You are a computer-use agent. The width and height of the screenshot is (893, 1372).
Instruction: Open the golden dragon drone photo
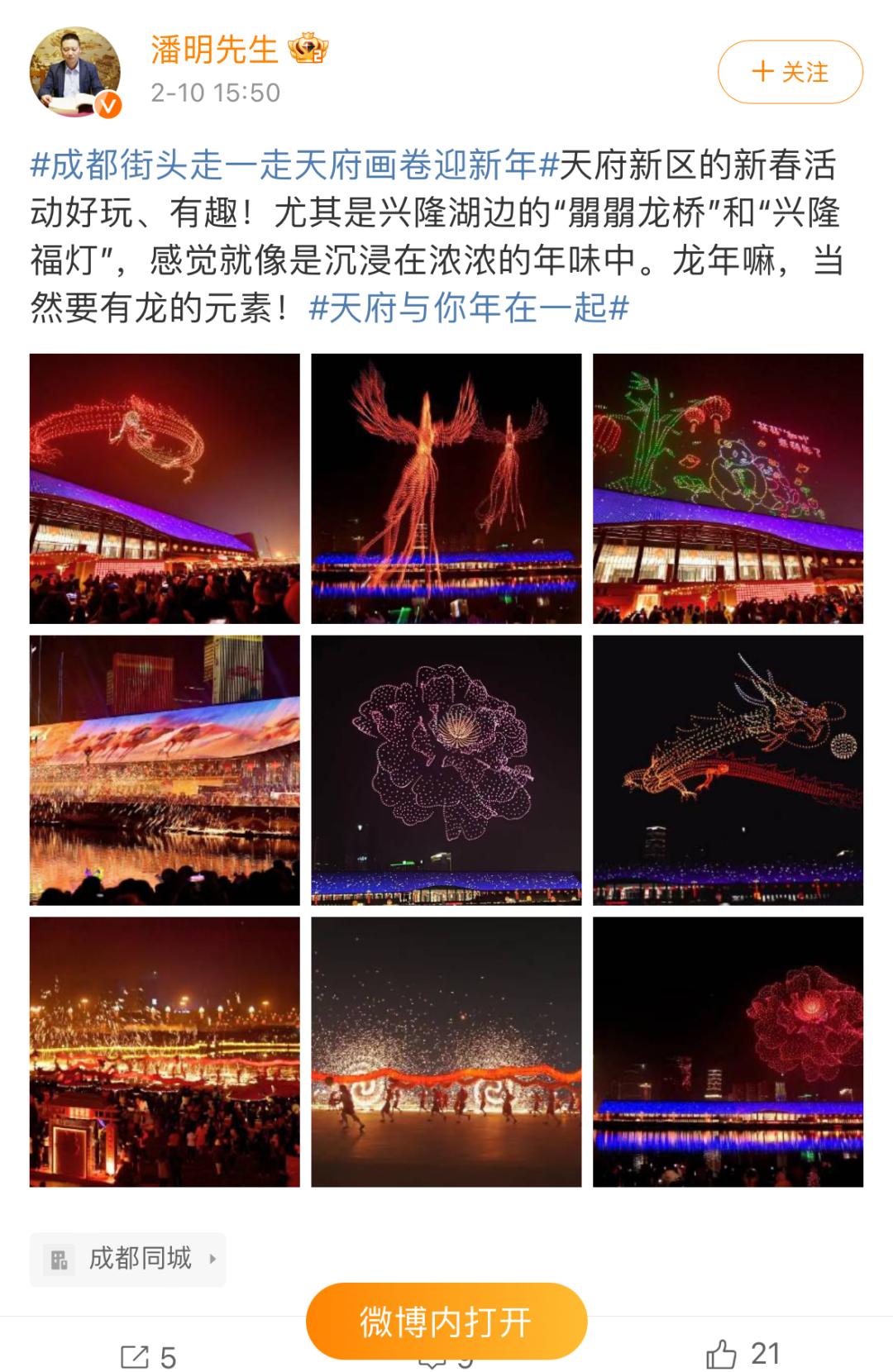(728, 769)
